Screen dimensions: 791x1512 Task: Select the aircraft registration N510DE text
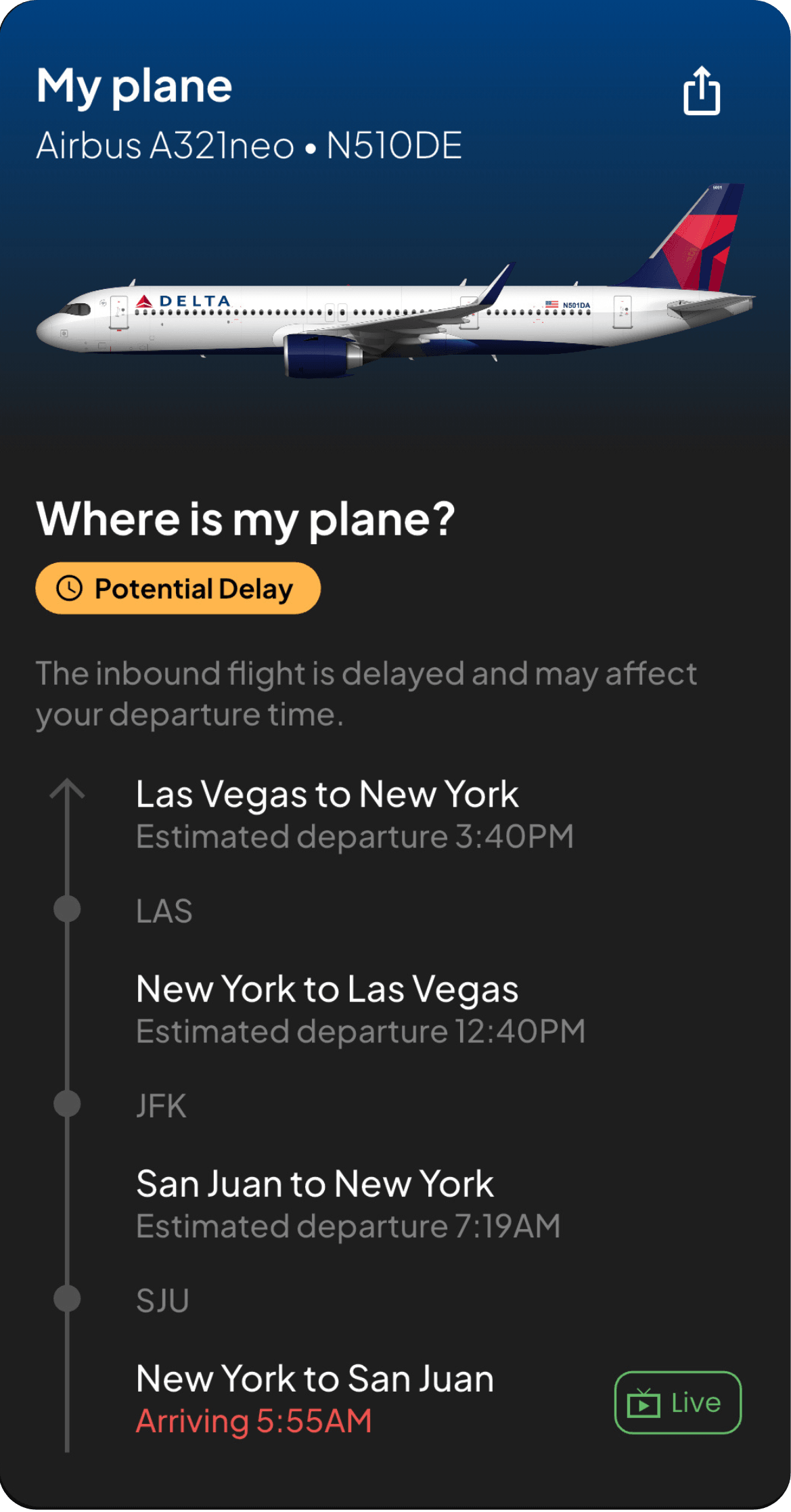pos(393,144)
